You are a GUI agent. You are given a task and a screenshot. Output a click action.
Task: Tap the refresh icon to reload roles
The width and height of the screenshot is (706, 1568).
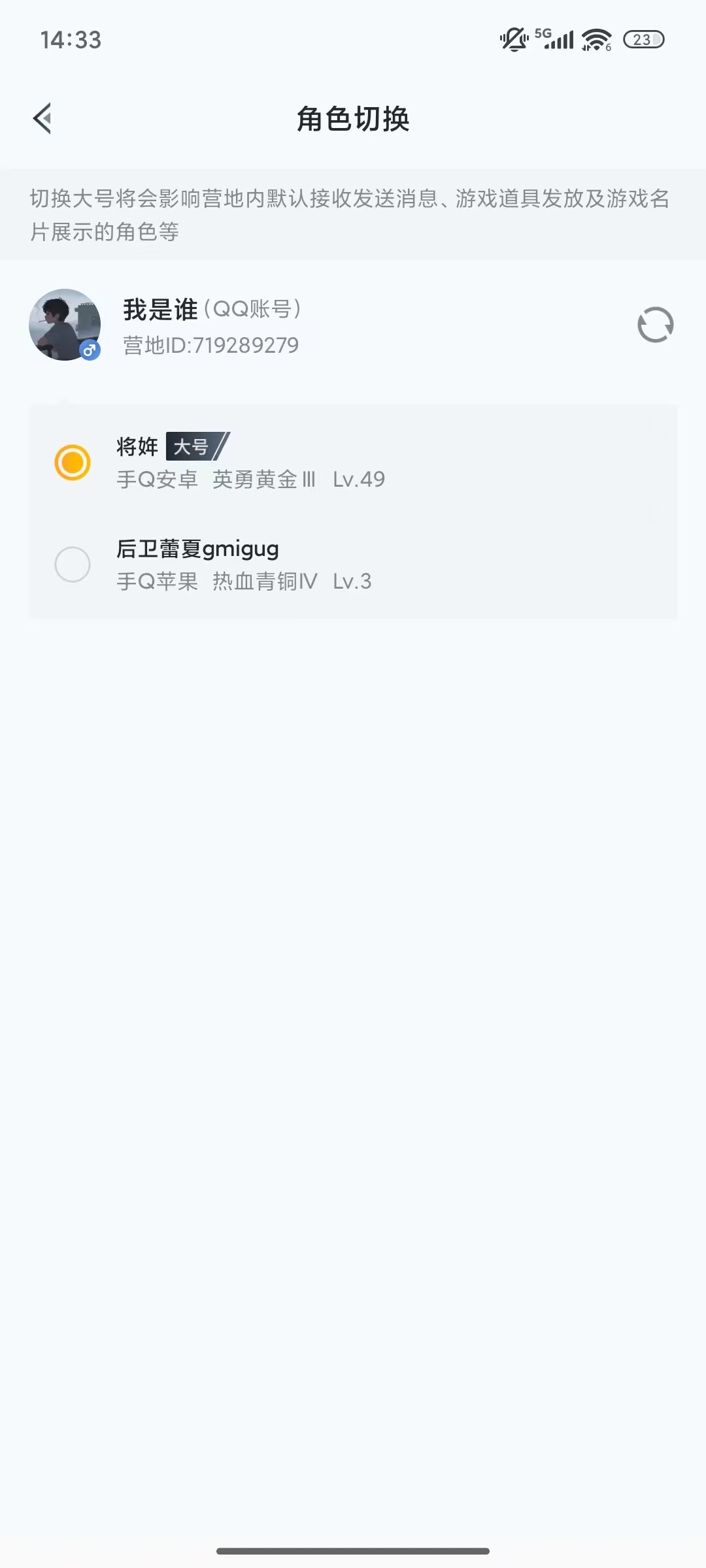click(x=656, y=325)
